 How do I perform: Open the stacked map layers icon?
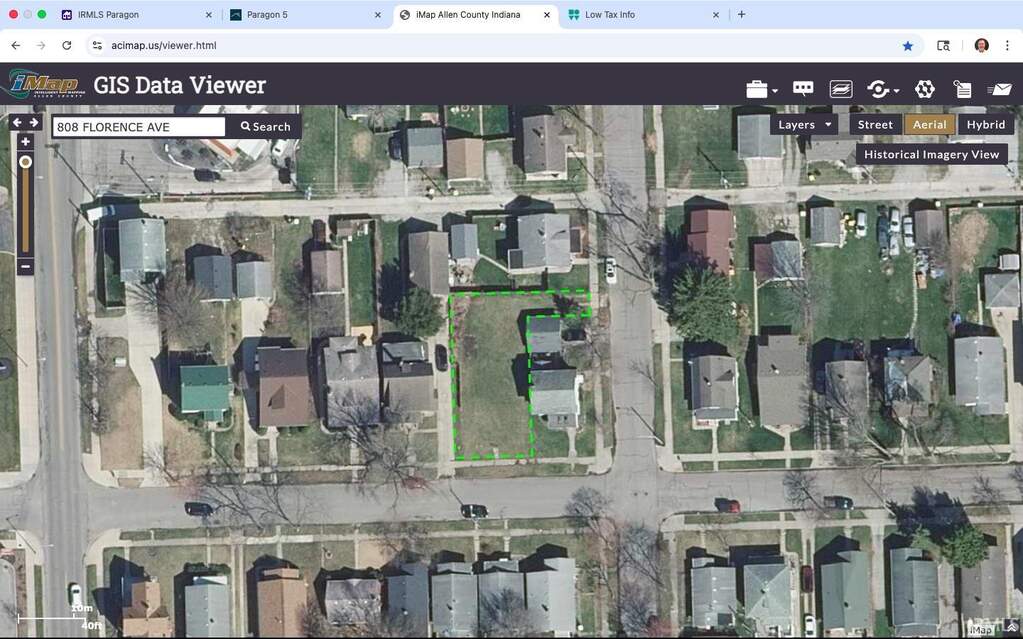(841, 89)
